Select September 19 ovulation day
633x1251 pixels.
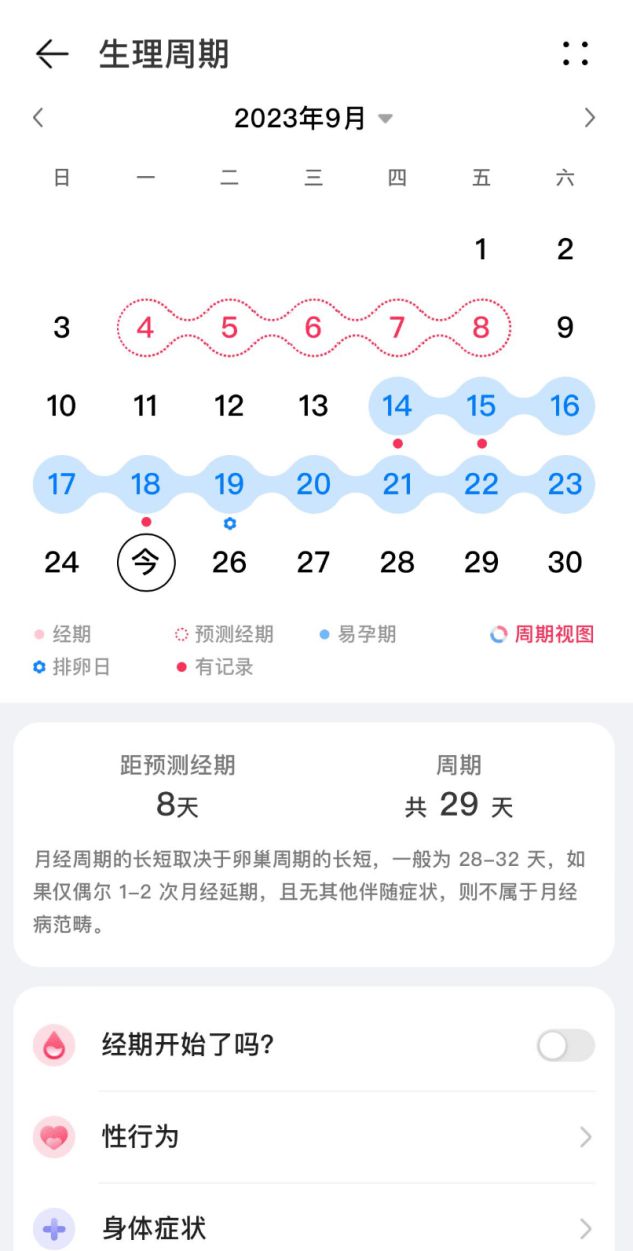click(229, 485)
